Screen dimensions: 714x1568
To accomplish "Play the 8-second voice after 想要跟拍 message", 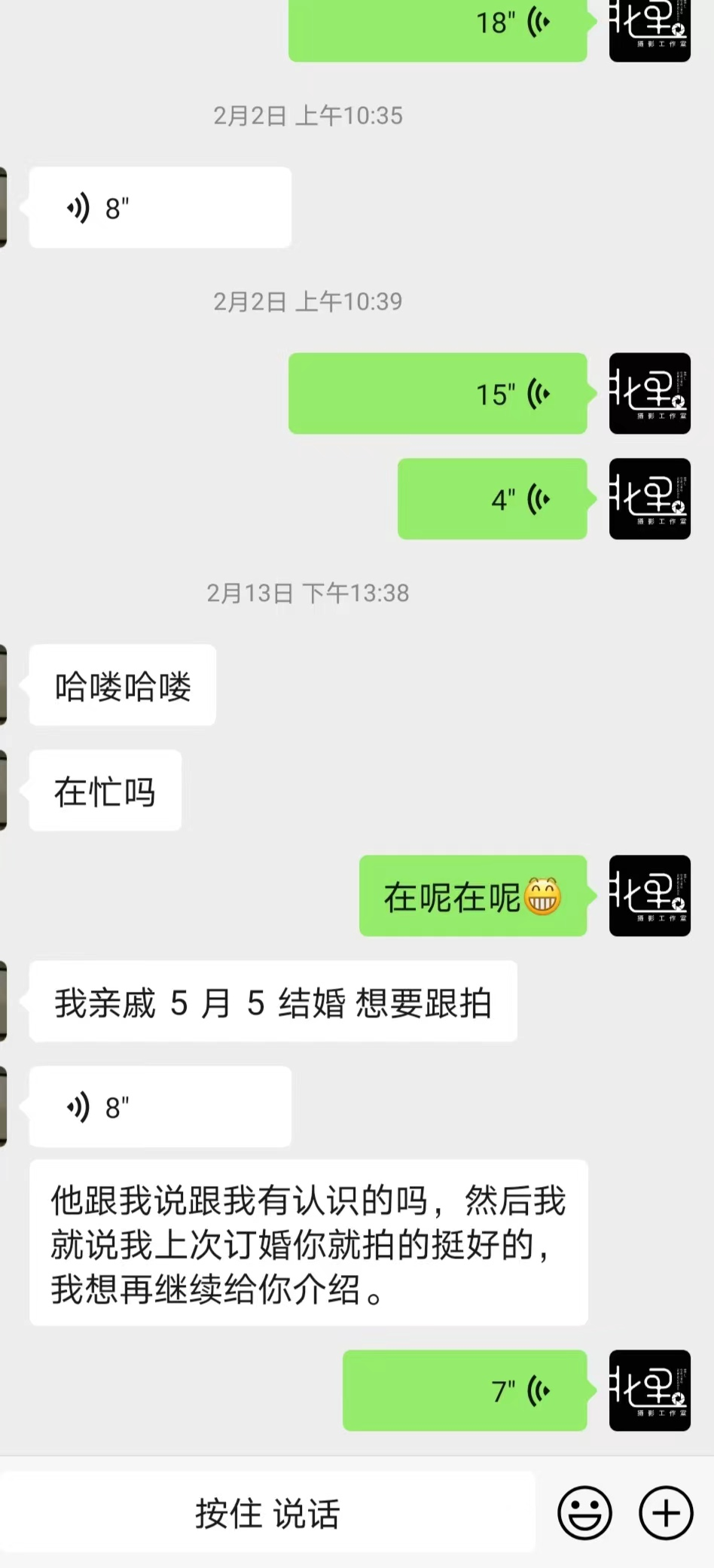I will pos(160,1107).
